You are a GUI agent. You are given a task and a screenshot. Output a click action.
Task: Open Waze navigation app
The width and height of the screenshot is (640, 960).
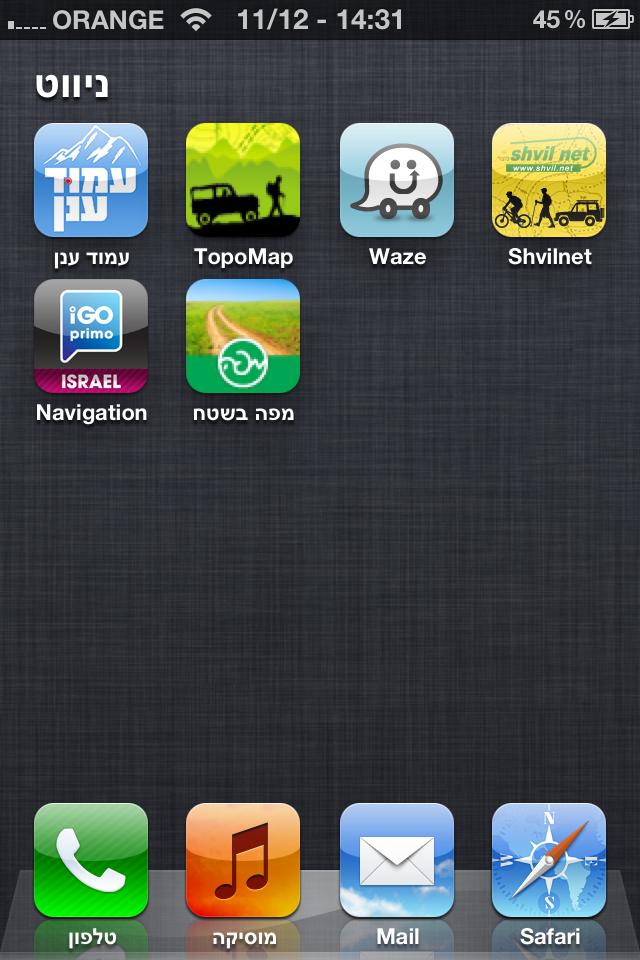[x=397, y=180]
